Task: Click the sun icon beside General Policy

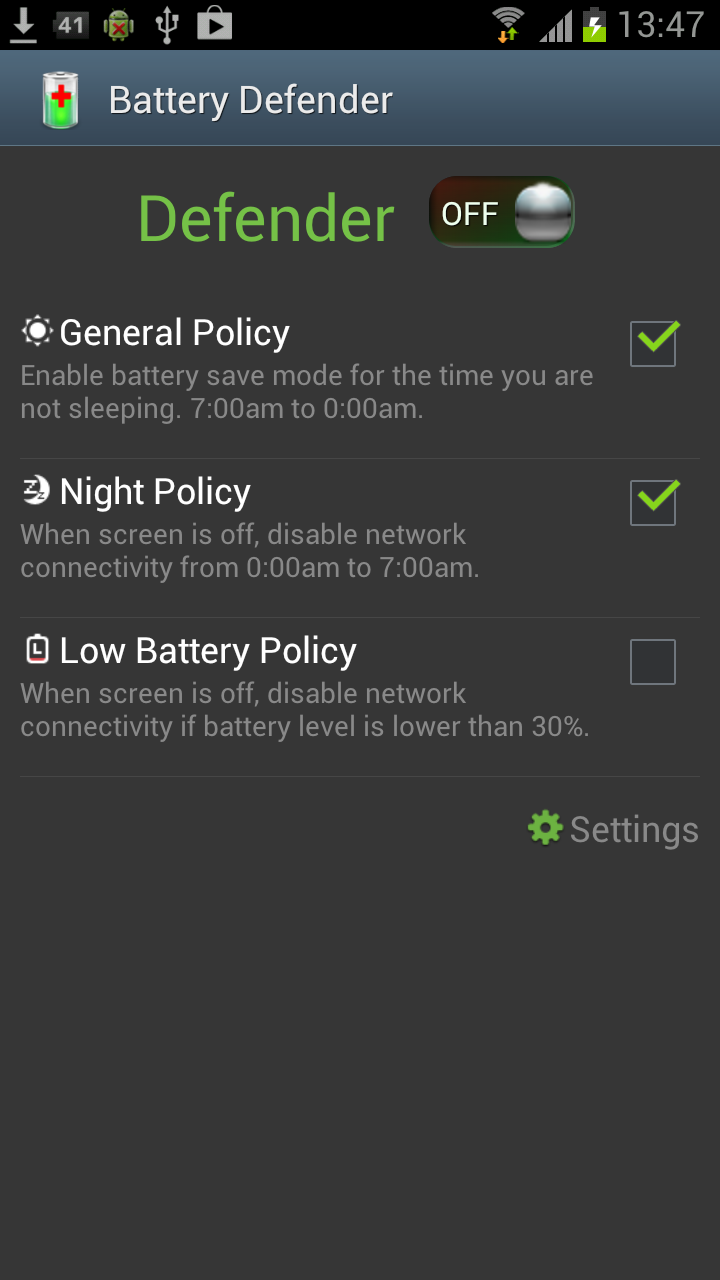Action: [x=36, y=330]
